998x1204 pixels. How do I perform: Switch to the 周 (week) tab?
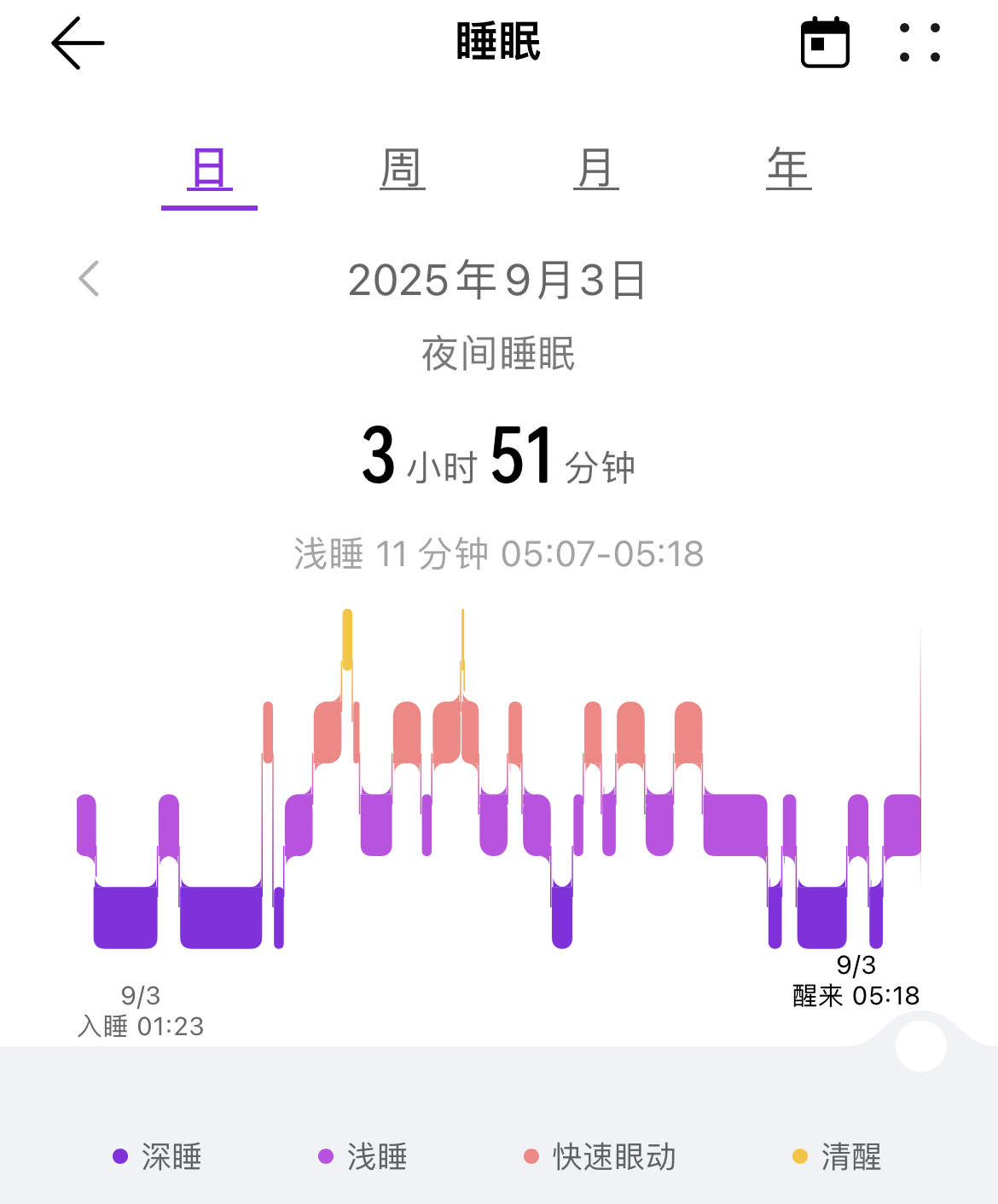click(x=403, y=170)
